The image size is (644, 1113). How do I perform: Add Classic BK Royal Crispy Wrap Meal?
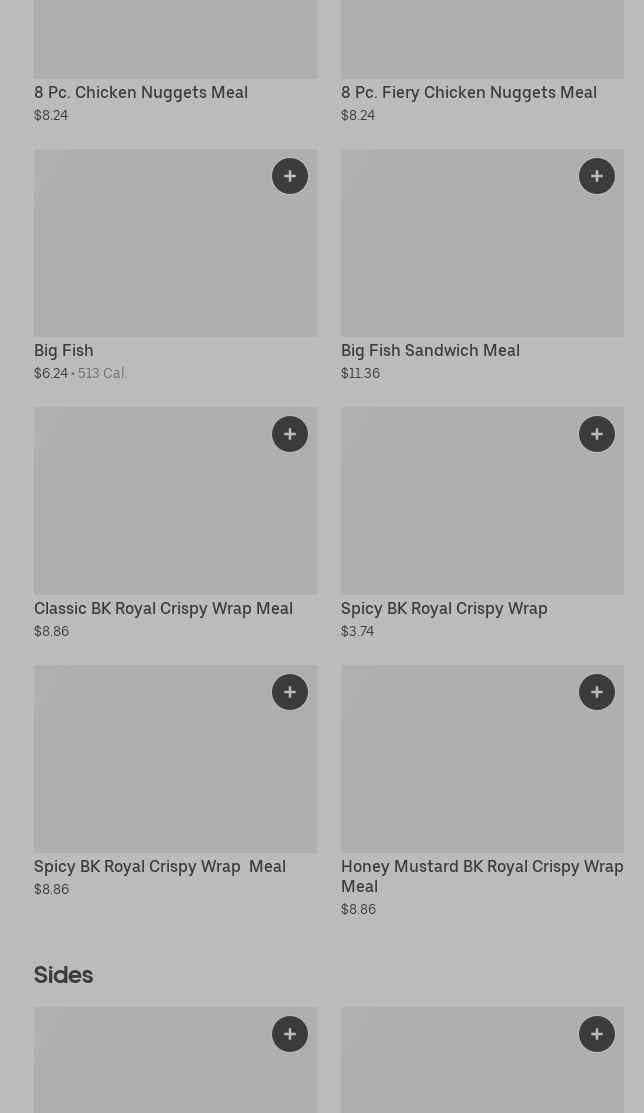coord(290,434)
